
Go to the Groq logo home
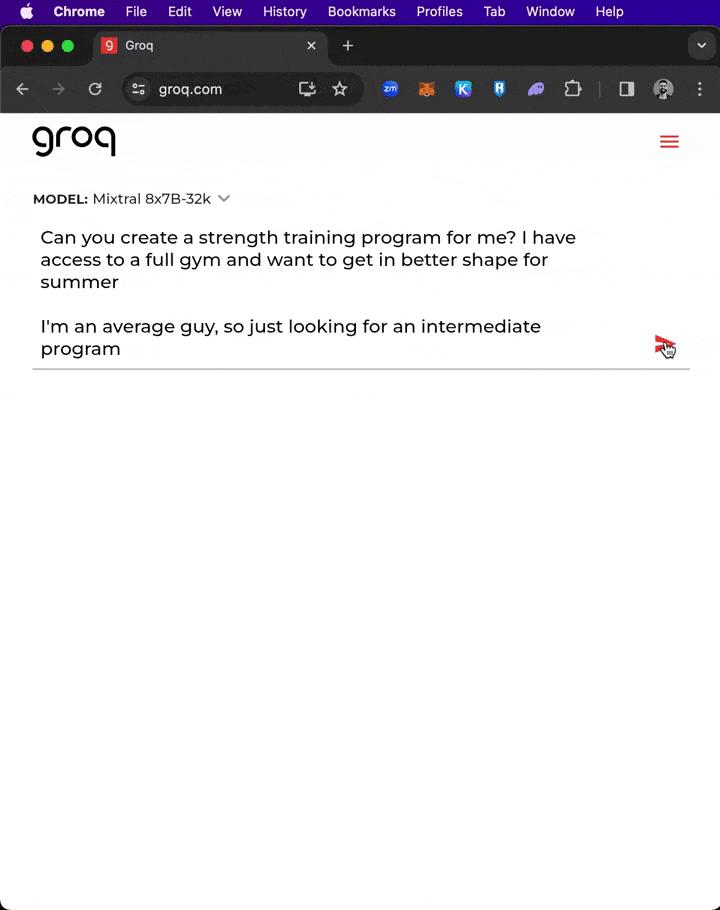click(74, 140)
